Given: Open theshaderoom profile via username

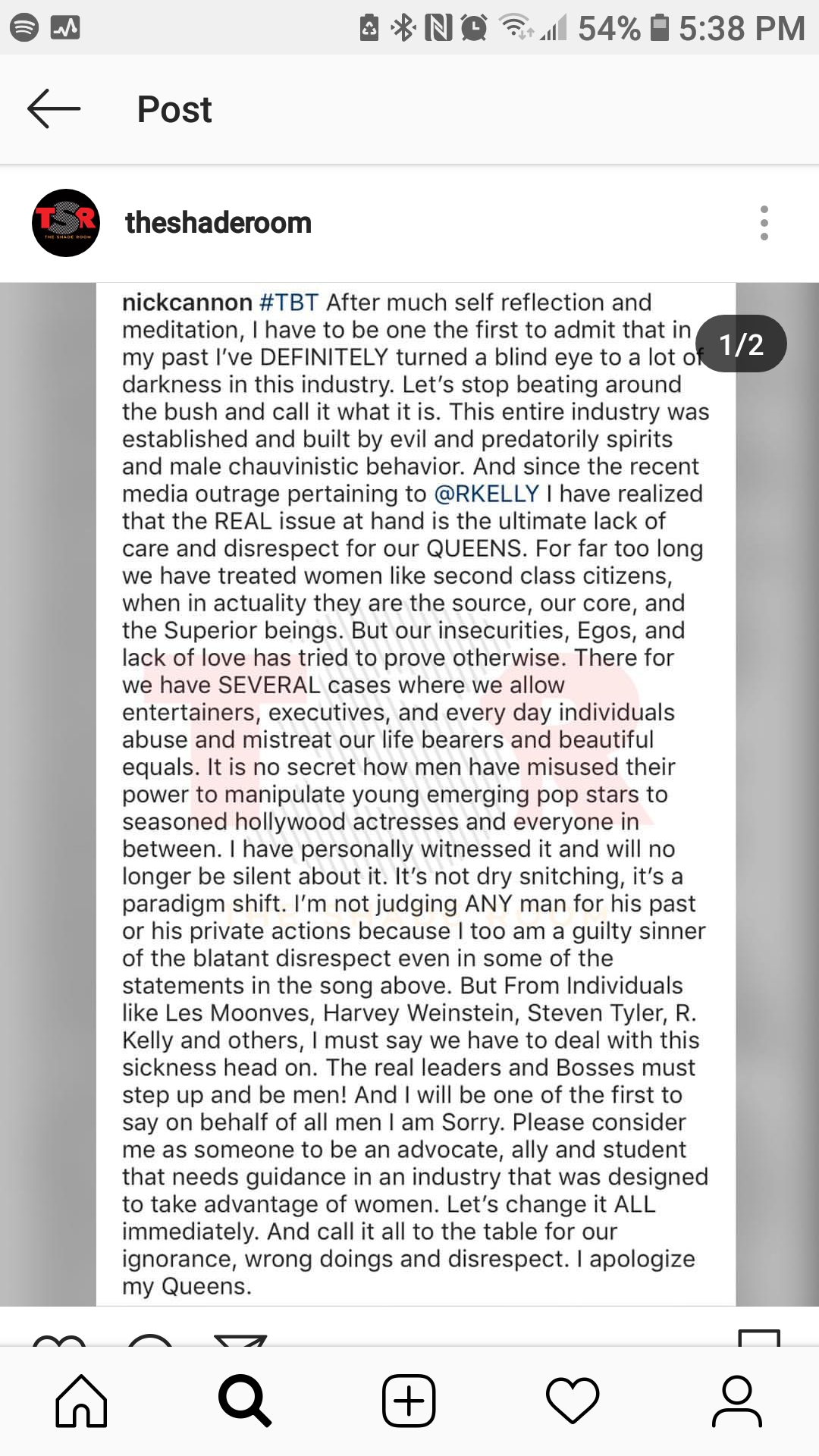Looking at the screenshot, I should click(218, 223).
